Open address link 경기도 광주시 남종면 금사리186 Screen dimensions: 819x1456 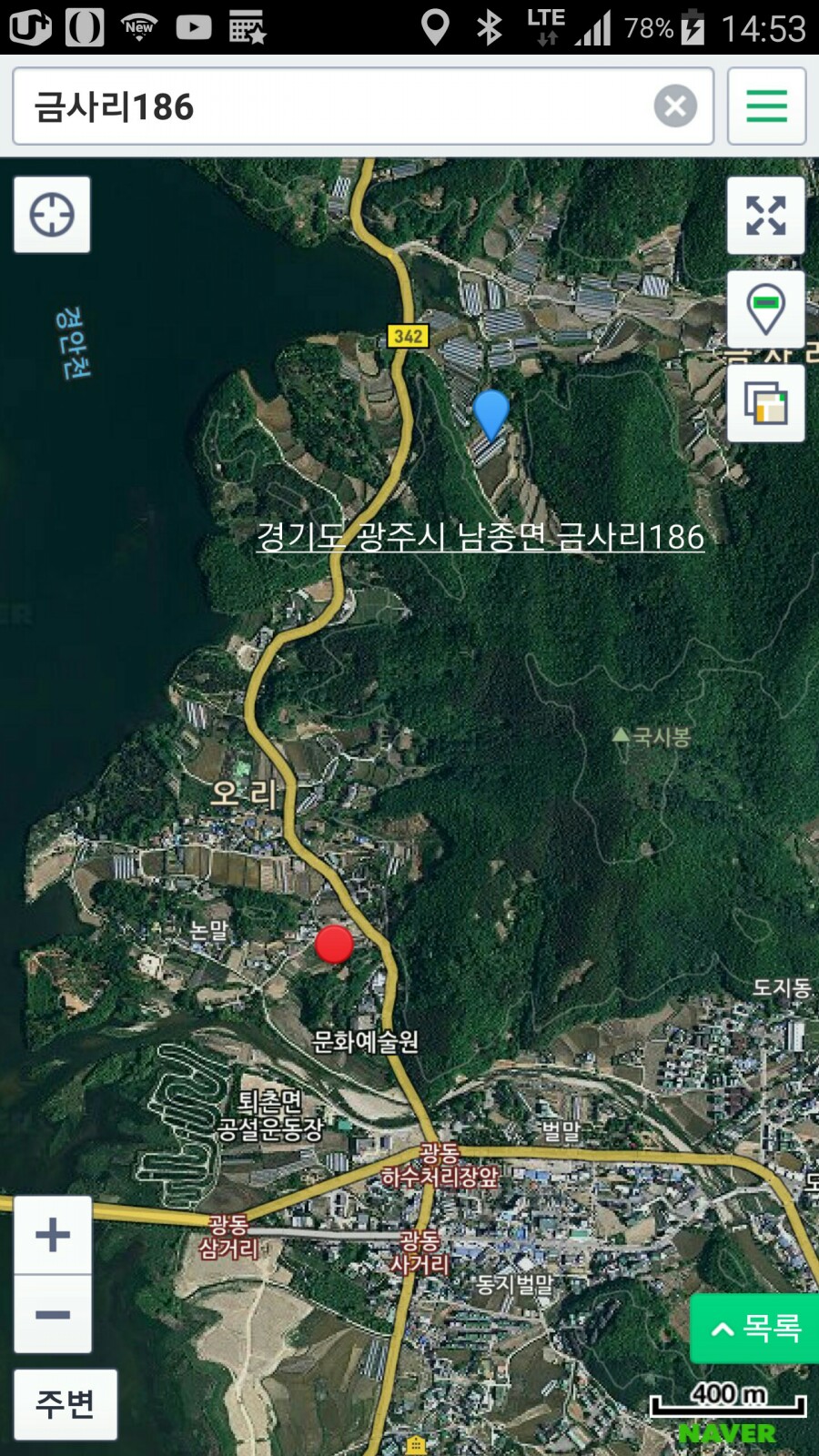tap(480, 537)
